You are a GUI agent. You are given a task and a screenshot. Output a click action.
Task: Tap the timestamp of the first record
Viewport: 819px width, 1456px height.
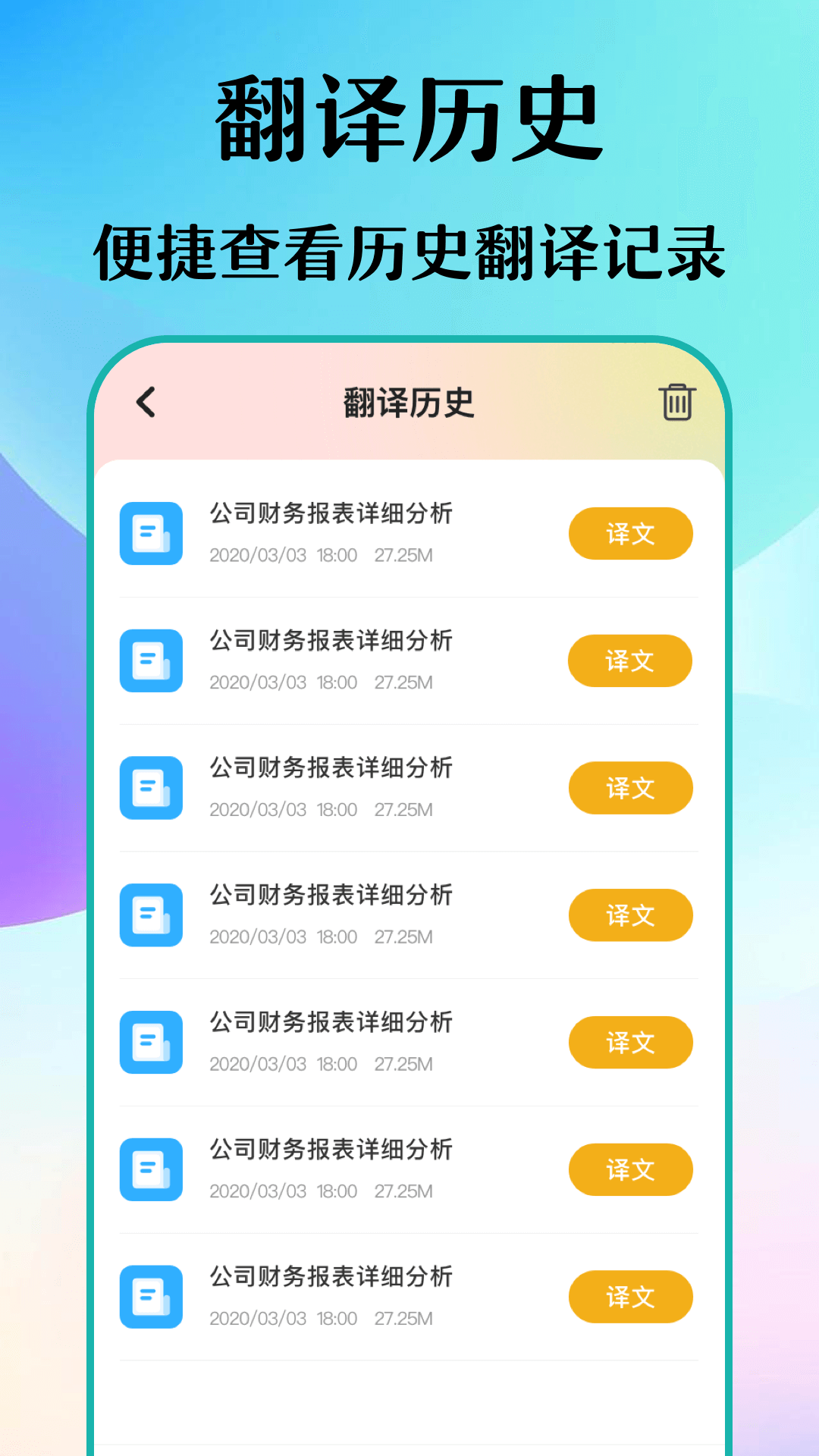coord(282,555)
